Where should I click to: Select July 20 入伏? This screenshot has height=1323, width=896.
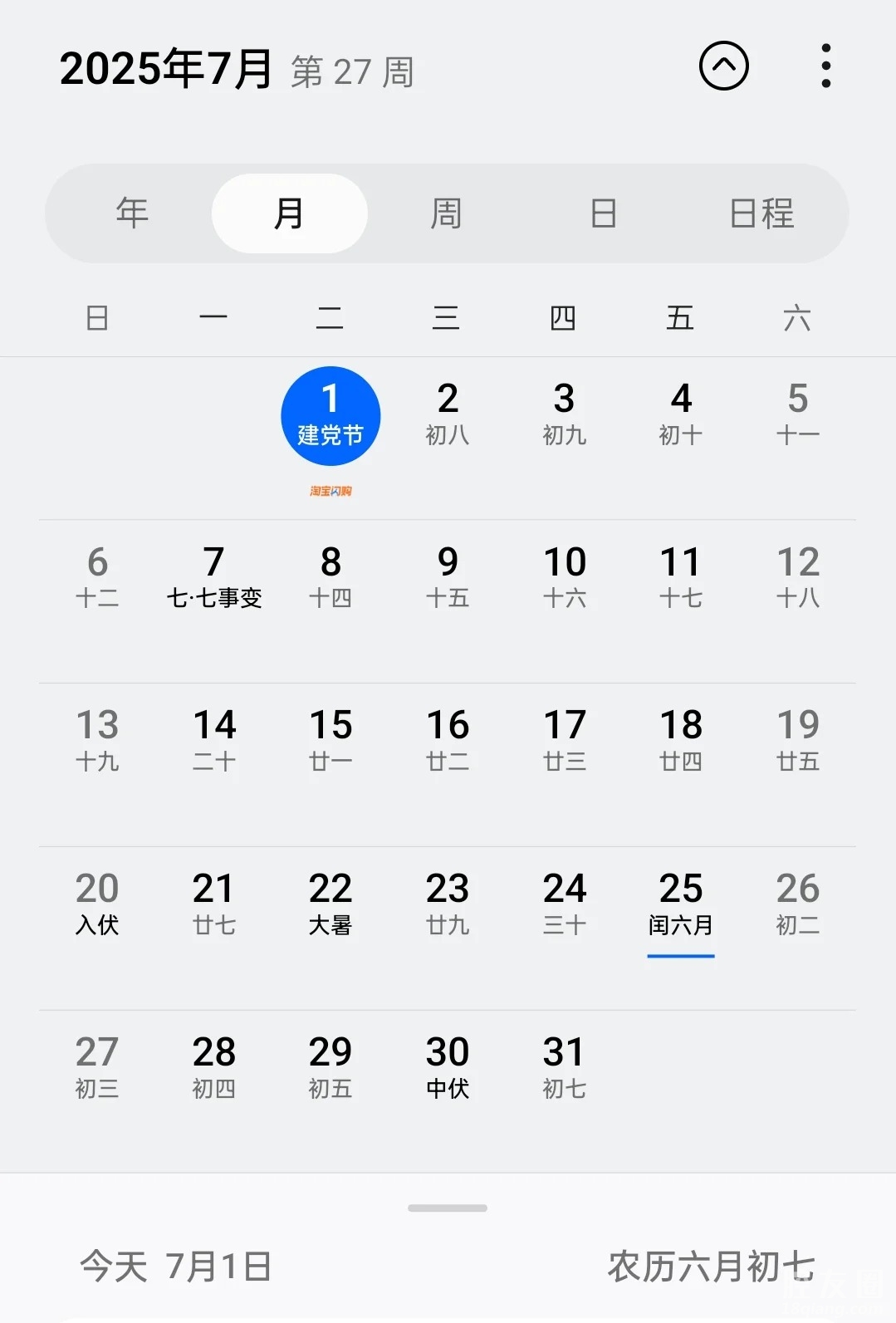click(97, 904)
